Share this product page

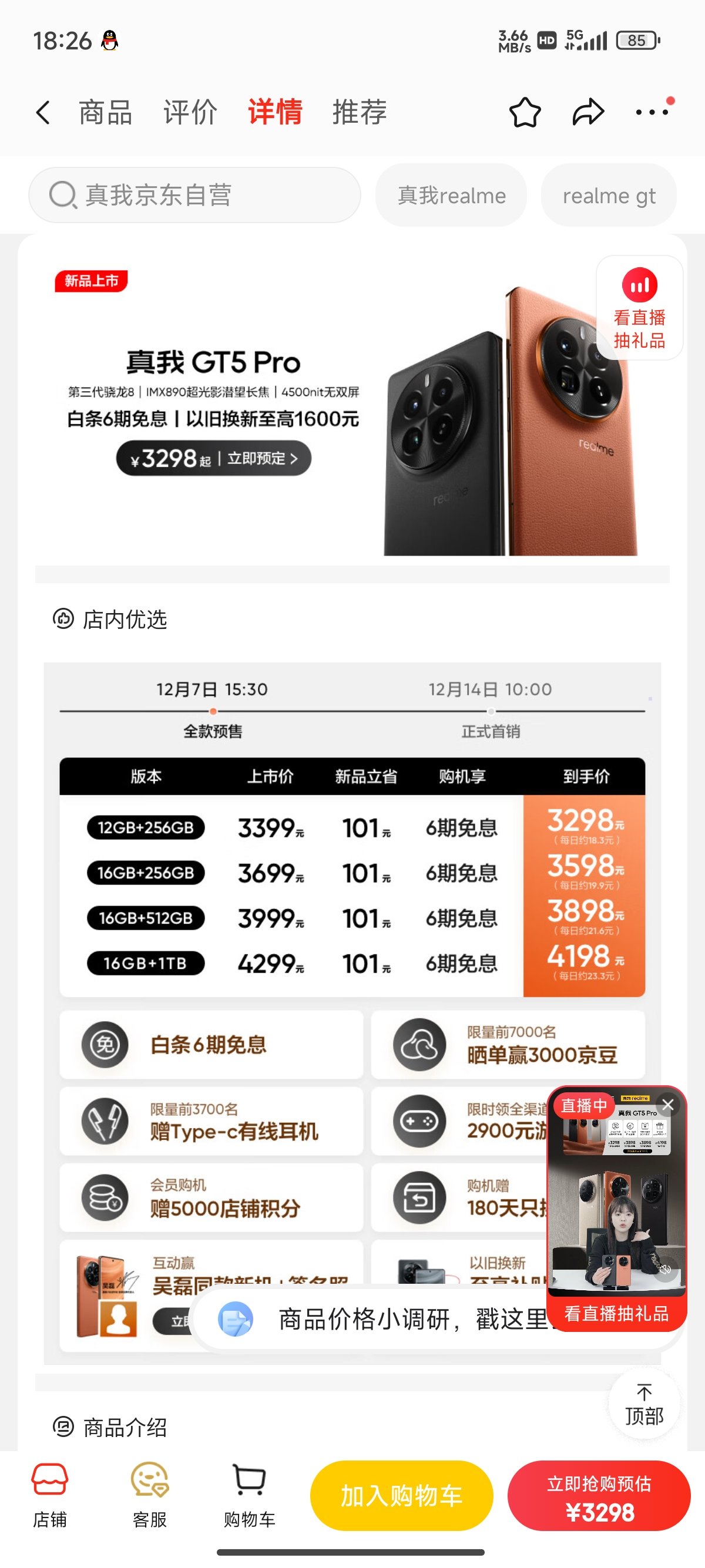588,113
